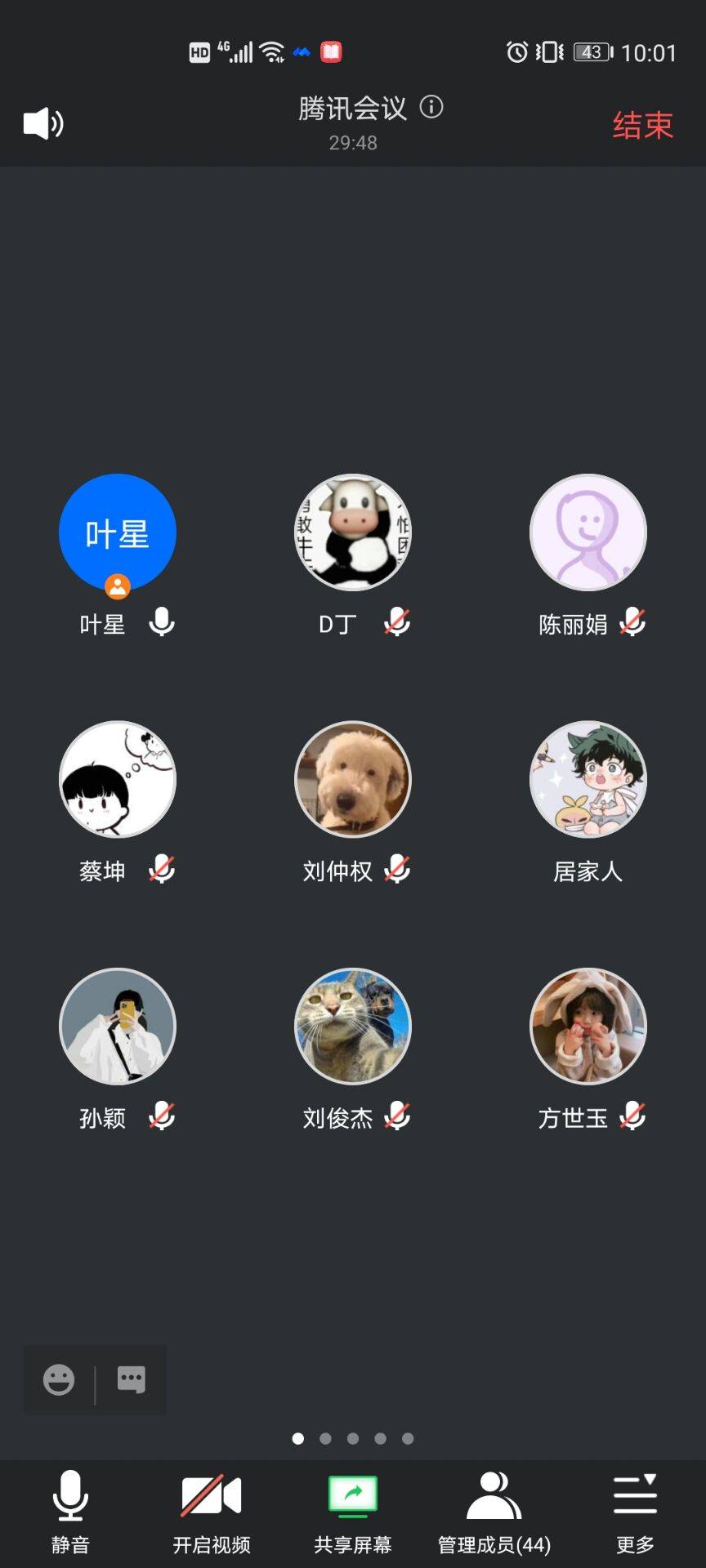Select 刘仲权's dog avatar
Image resolution: width=706 pixels, height=1568 pixels.
coord(353,779)
